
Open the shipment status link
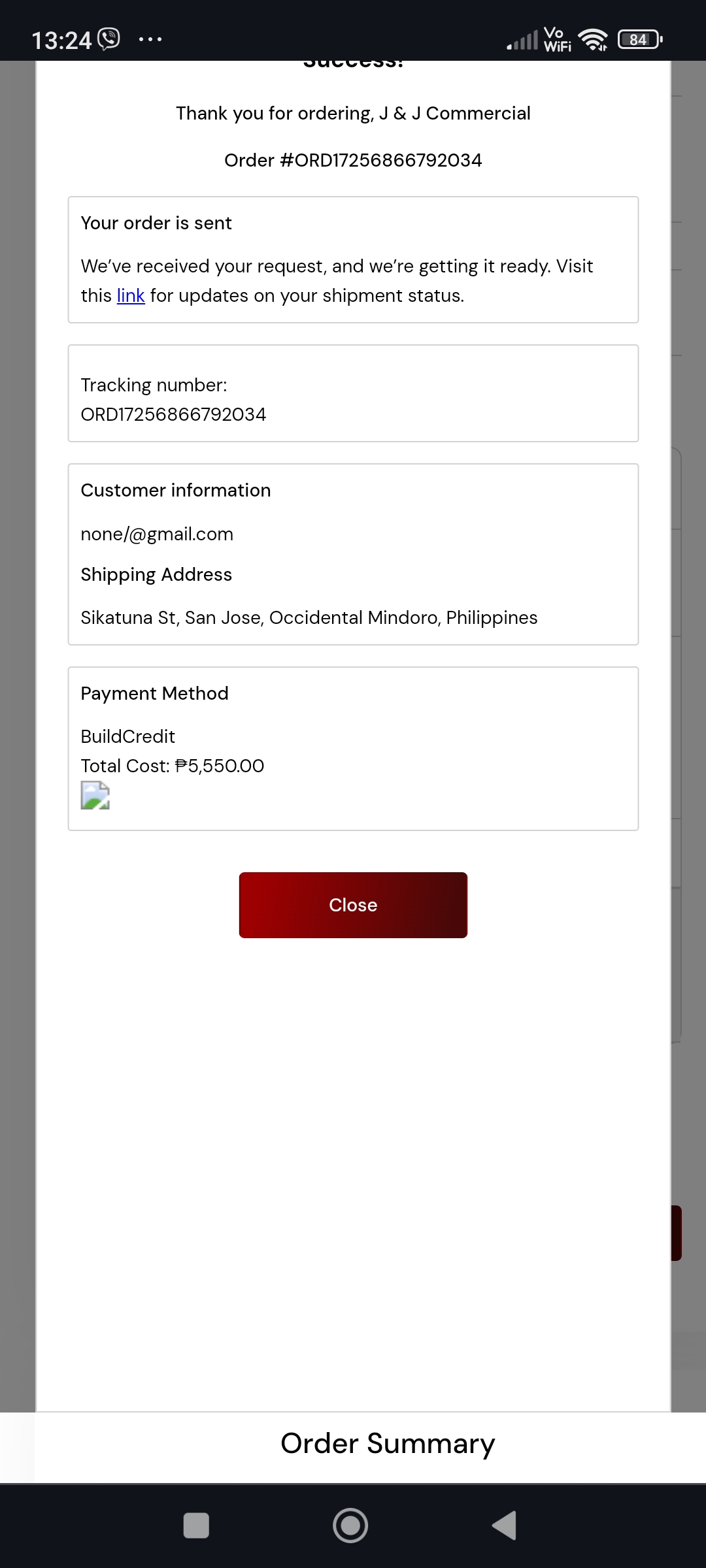(x=131, y=296)
